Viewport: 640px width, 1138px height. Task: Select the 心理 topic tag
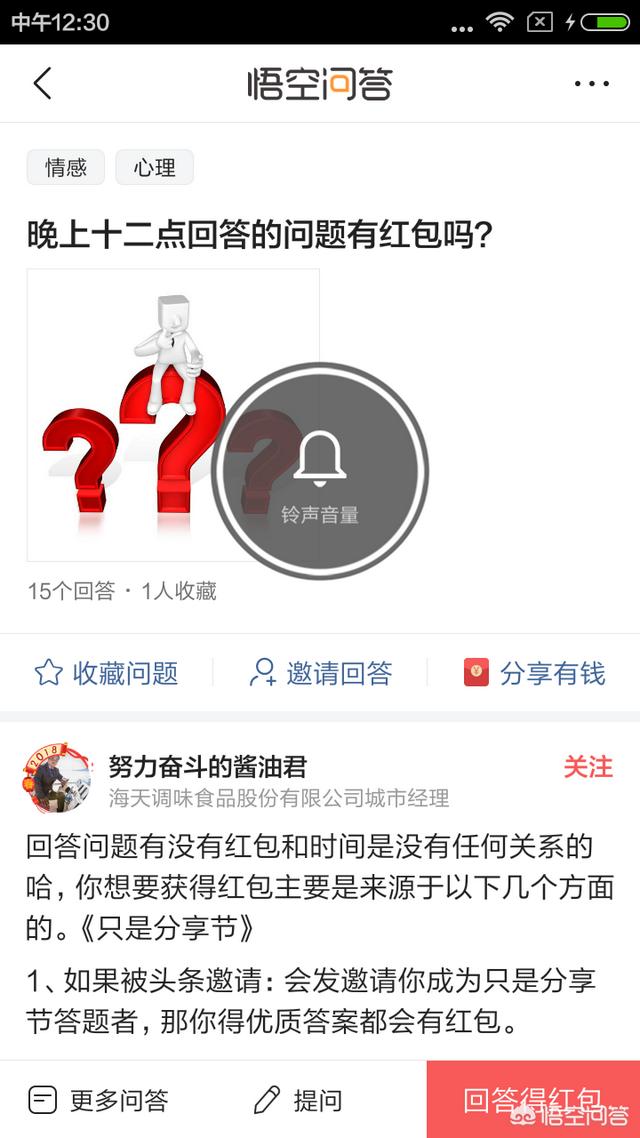(x=154, y=168)
